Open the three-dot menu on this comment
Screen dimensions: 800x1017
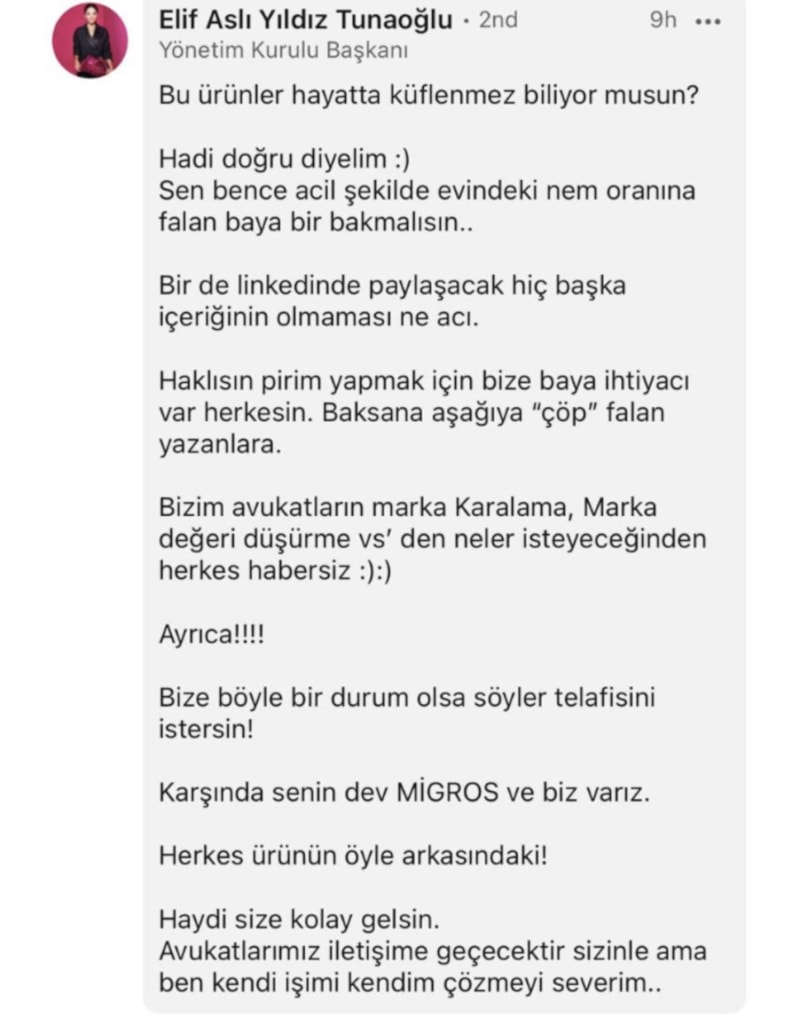(x=707, y=21)
